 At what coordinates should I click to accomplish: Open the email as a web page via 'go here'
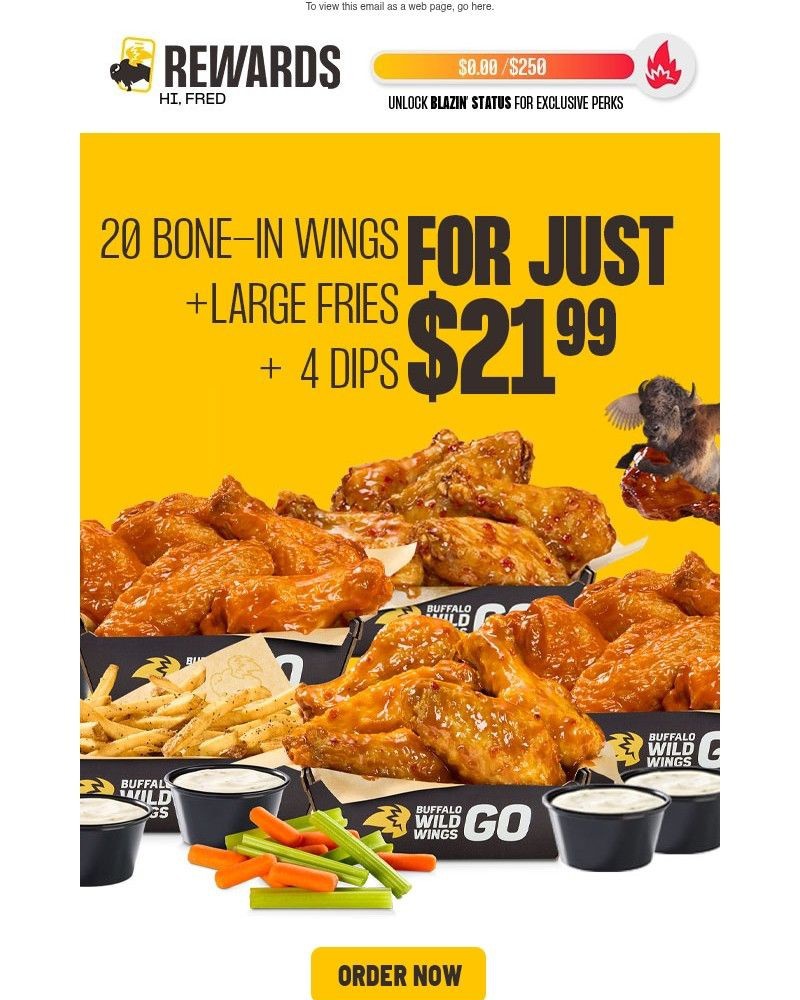click(x=478, y=6)
